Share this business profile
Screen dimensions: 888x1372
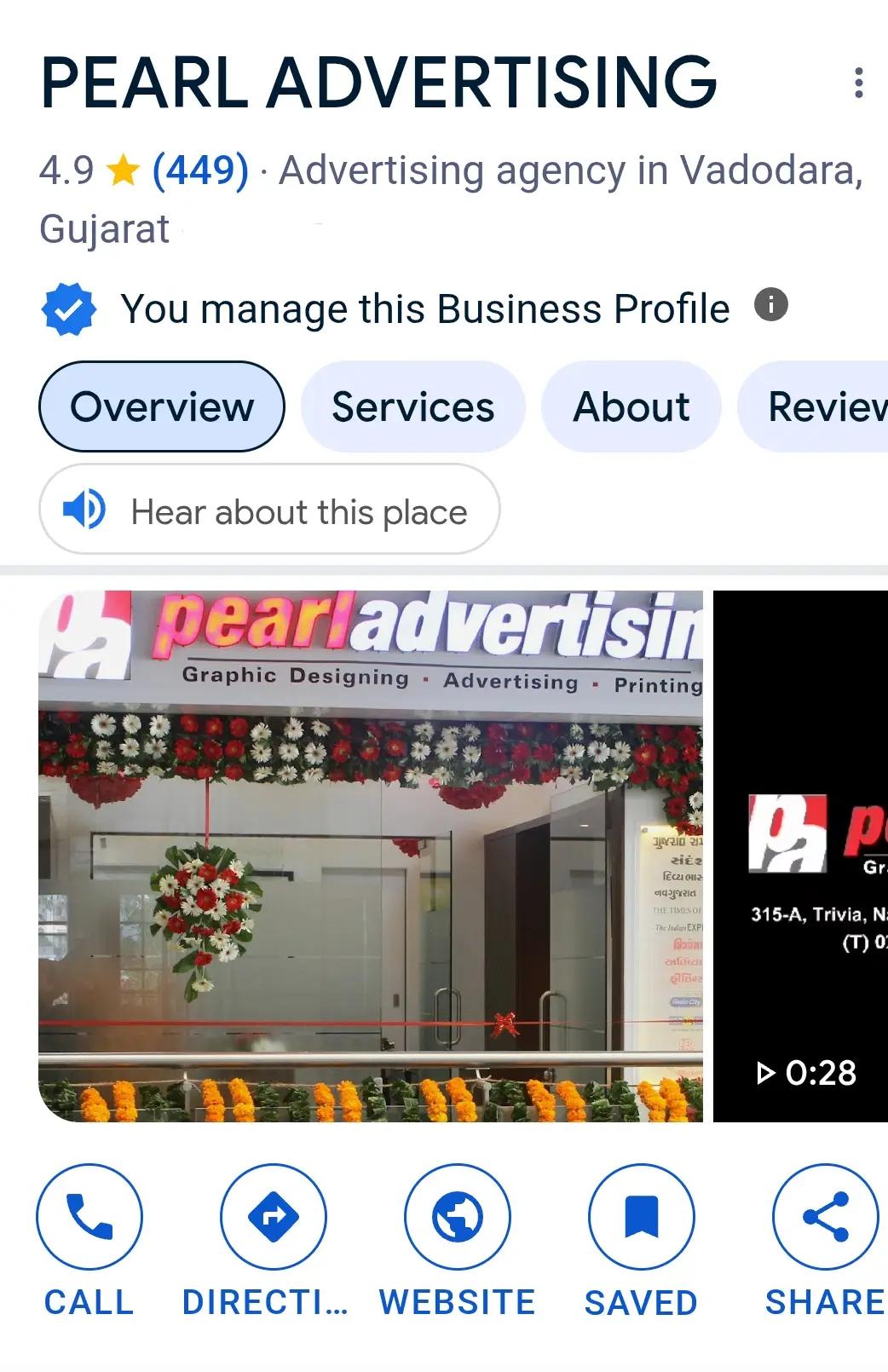point(825,1217)
